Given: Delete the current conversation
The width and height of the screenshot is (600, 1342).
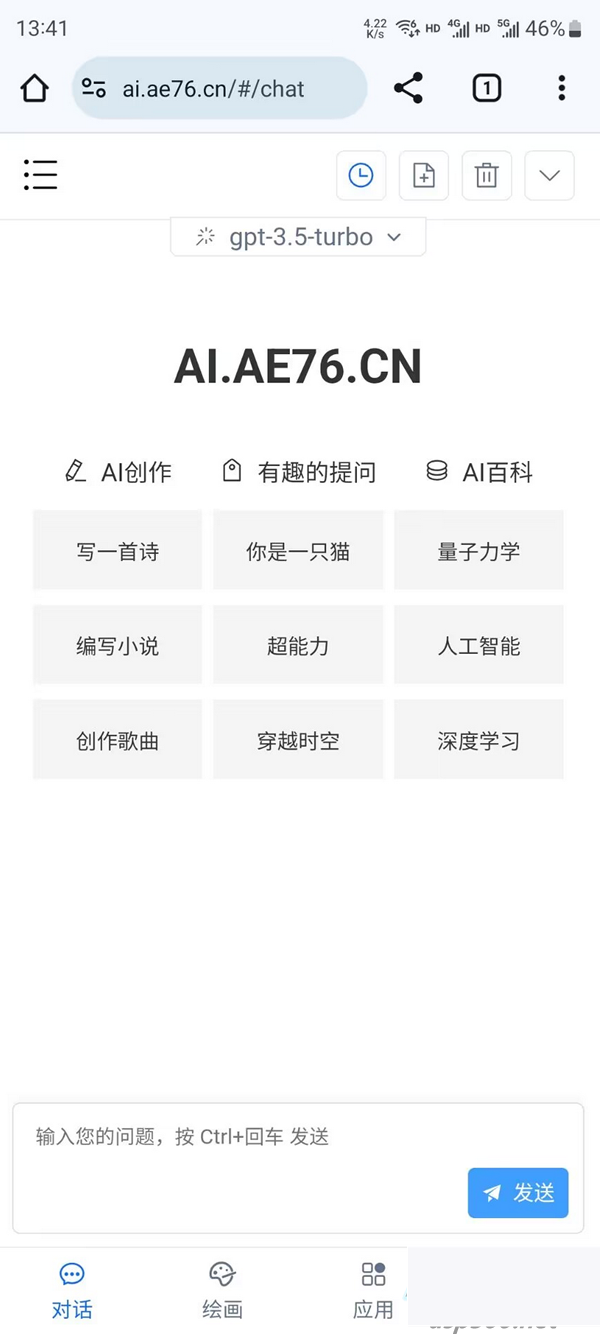Looking at the screenshot, I should [x=486, y=176].
